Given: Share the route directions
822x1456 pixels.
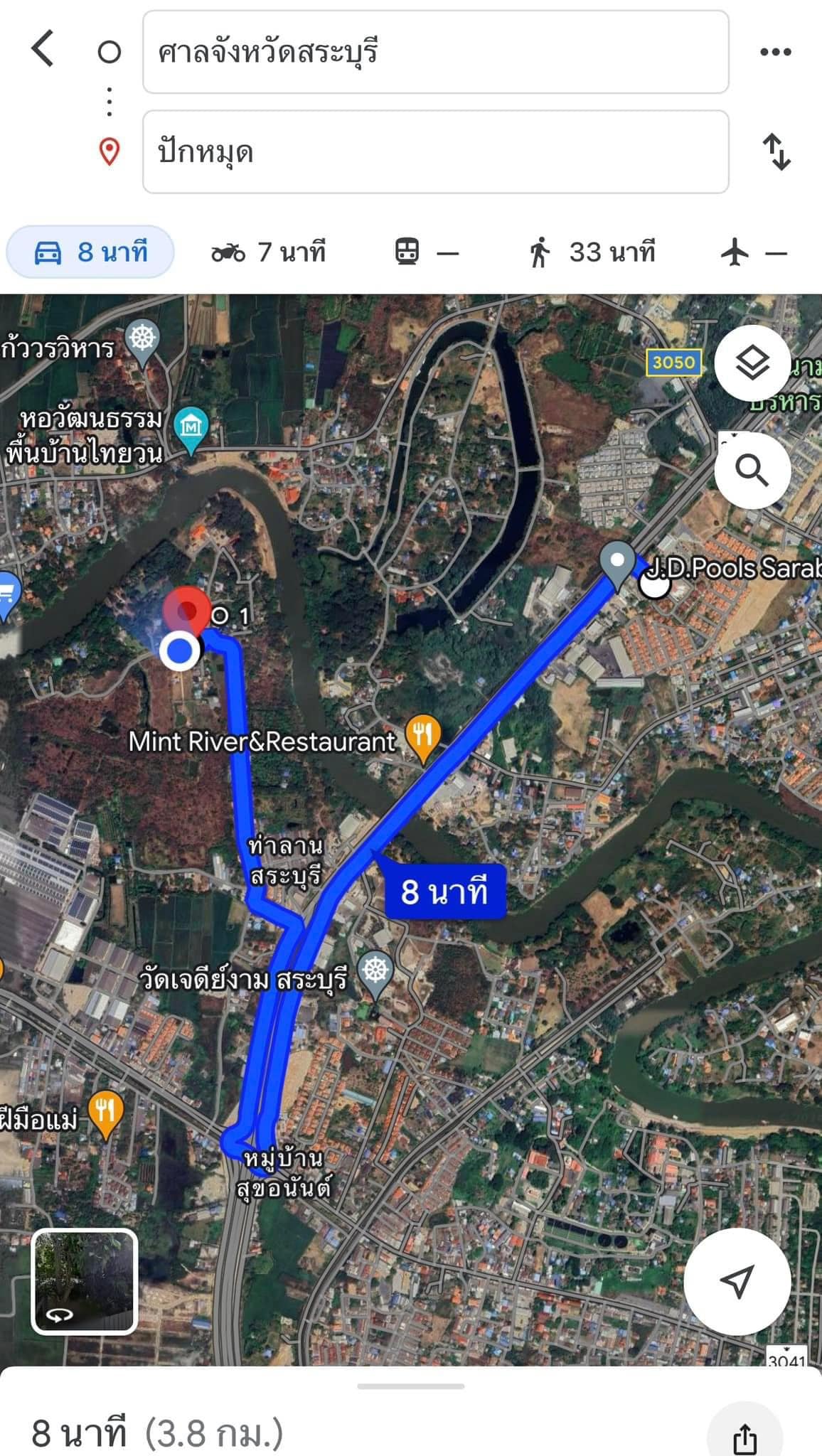Looking at the screenshot, I should (744, 1438).
